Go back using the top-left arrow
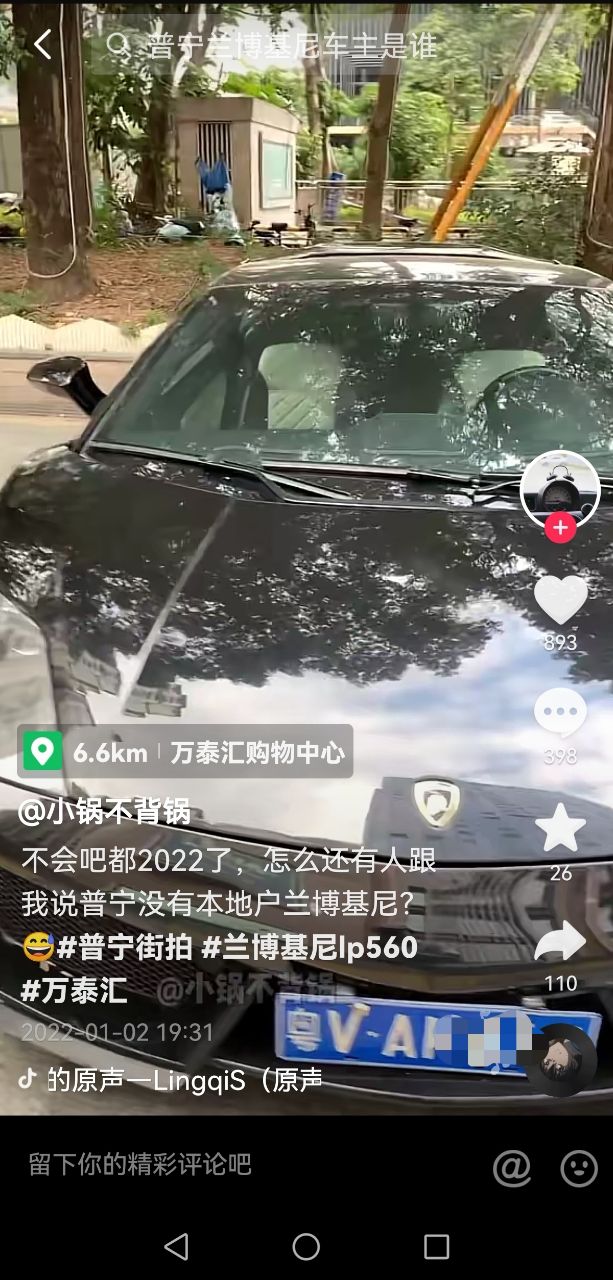The width and height of the screenshot is (613, 1280). tap(42, 45)
